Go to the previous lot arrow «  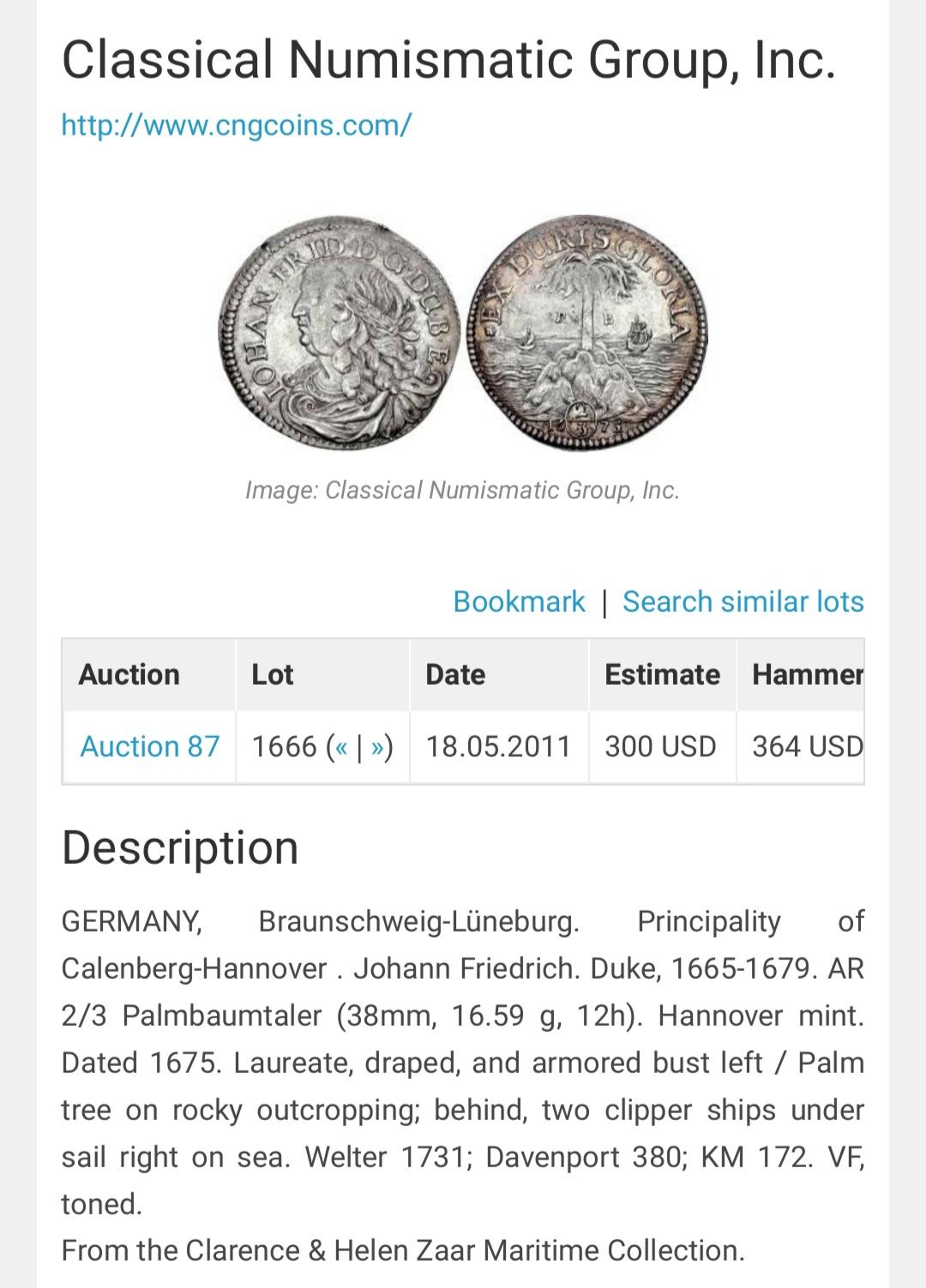341,747
